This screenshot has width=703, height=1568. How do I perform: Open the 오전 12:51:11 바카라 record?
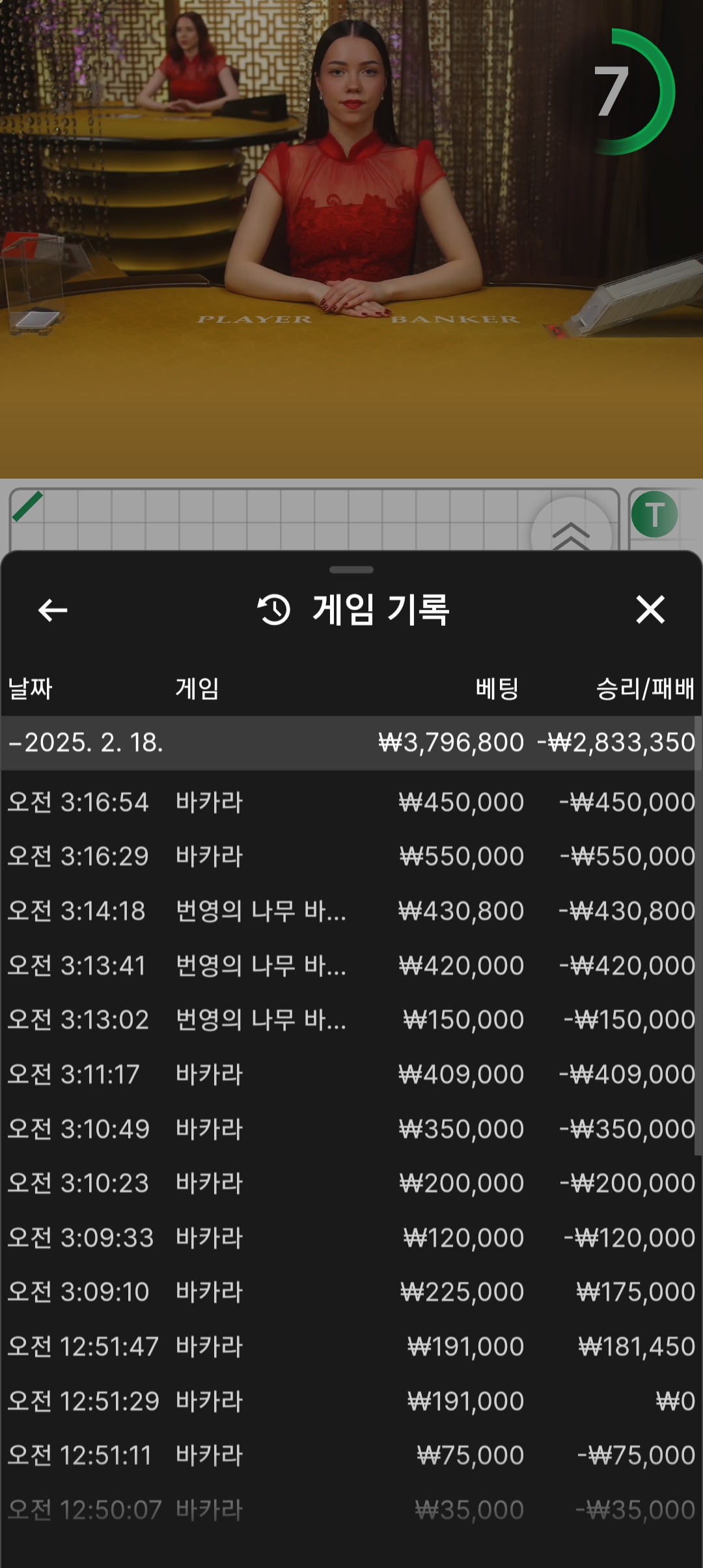[x=350, y=1455]
